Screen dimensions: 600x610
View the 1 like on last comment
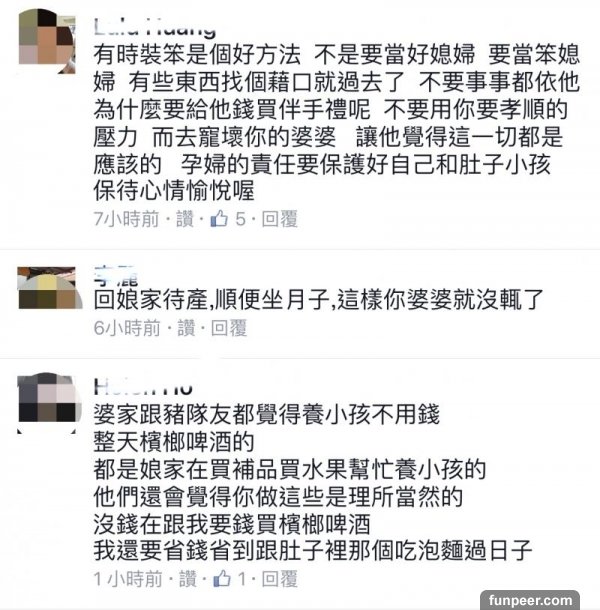point(233,577)
